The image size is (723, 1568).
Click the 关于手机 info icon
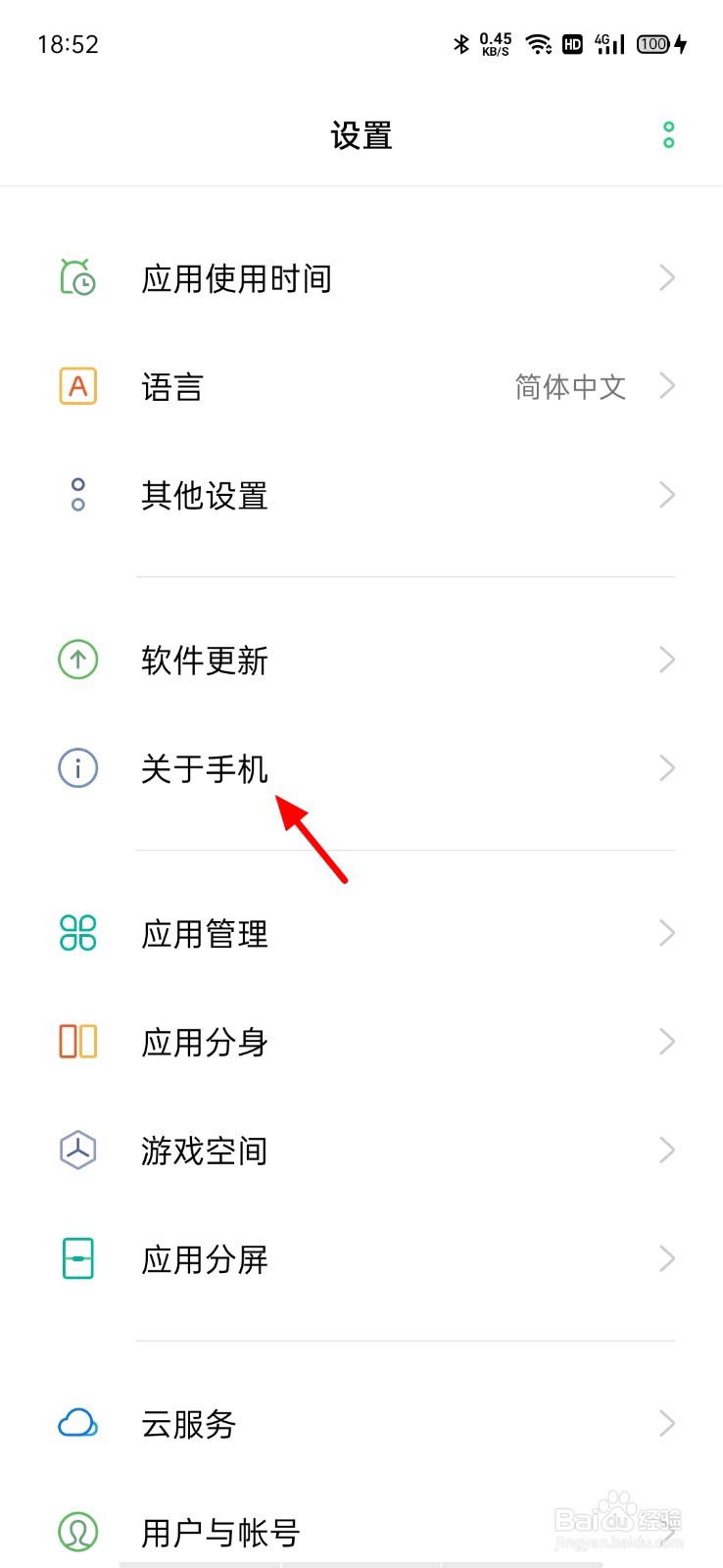pyautogui.click(x=77, y=768)
